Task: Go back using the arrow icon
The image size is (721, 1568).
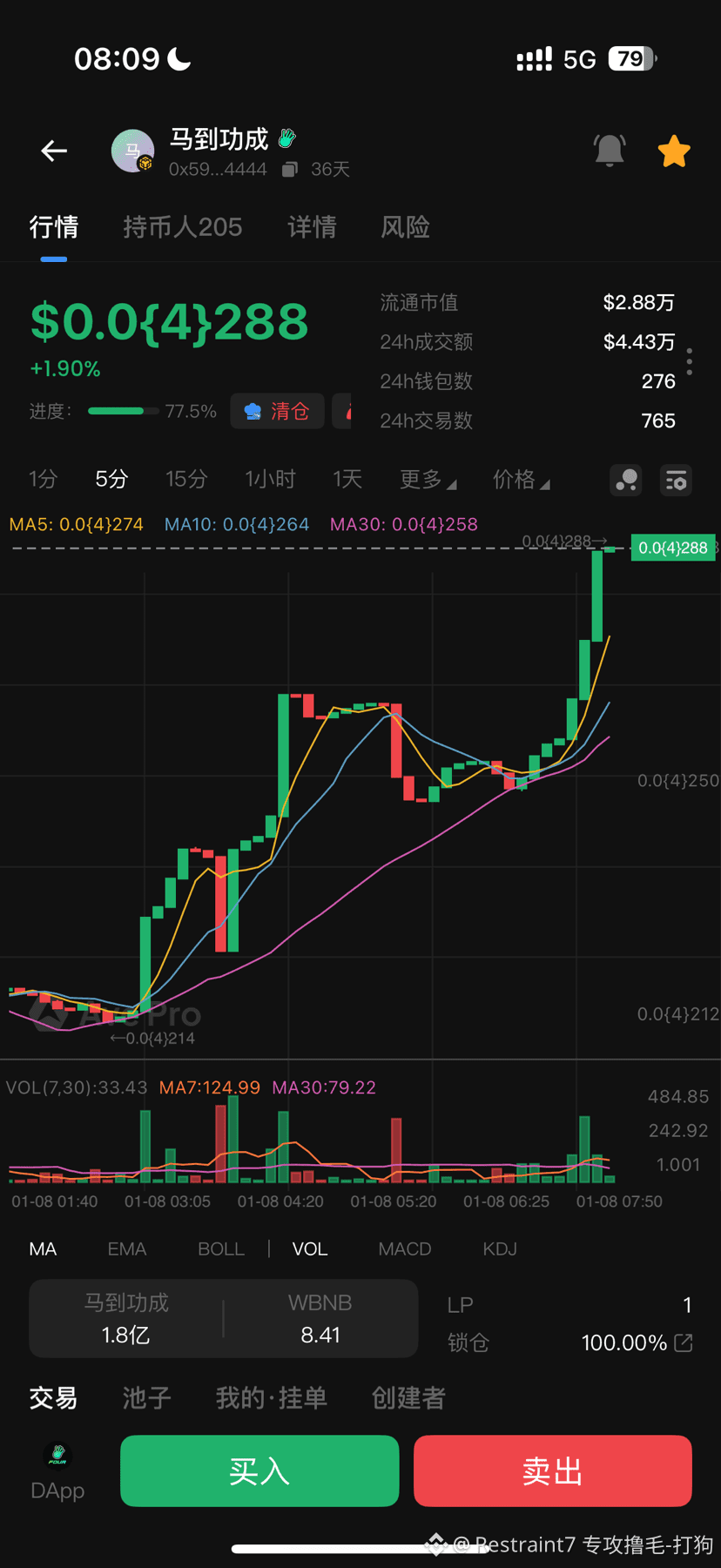Action: pyautogui.click(x=54, y=151)
